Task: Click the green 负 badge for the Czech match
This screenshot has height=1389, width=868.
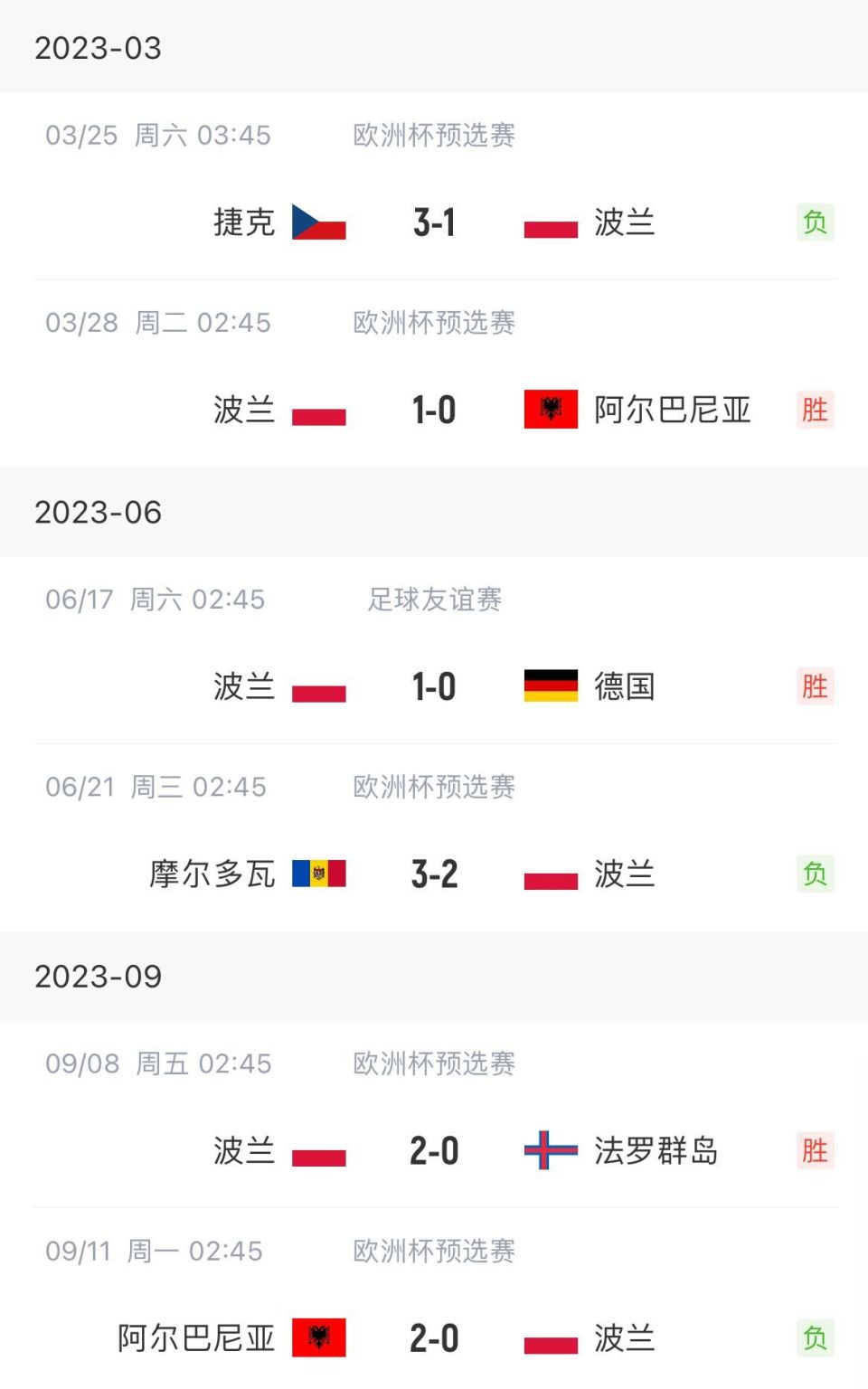Action: 815,222
